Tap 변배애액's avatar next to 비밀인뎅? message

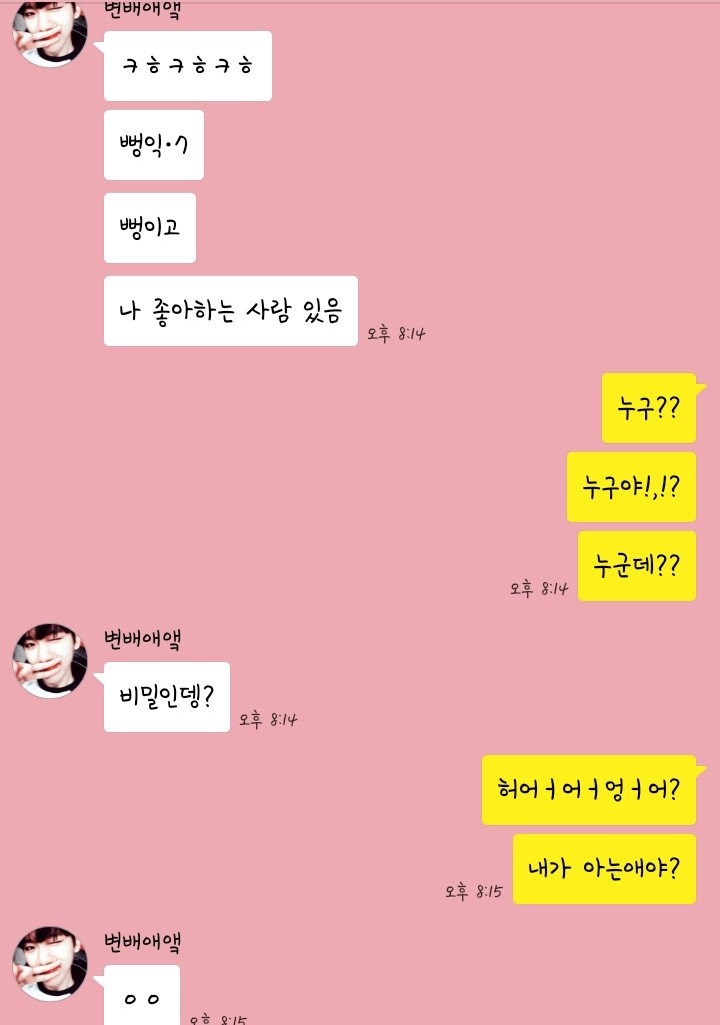click(x=49, y=660)
